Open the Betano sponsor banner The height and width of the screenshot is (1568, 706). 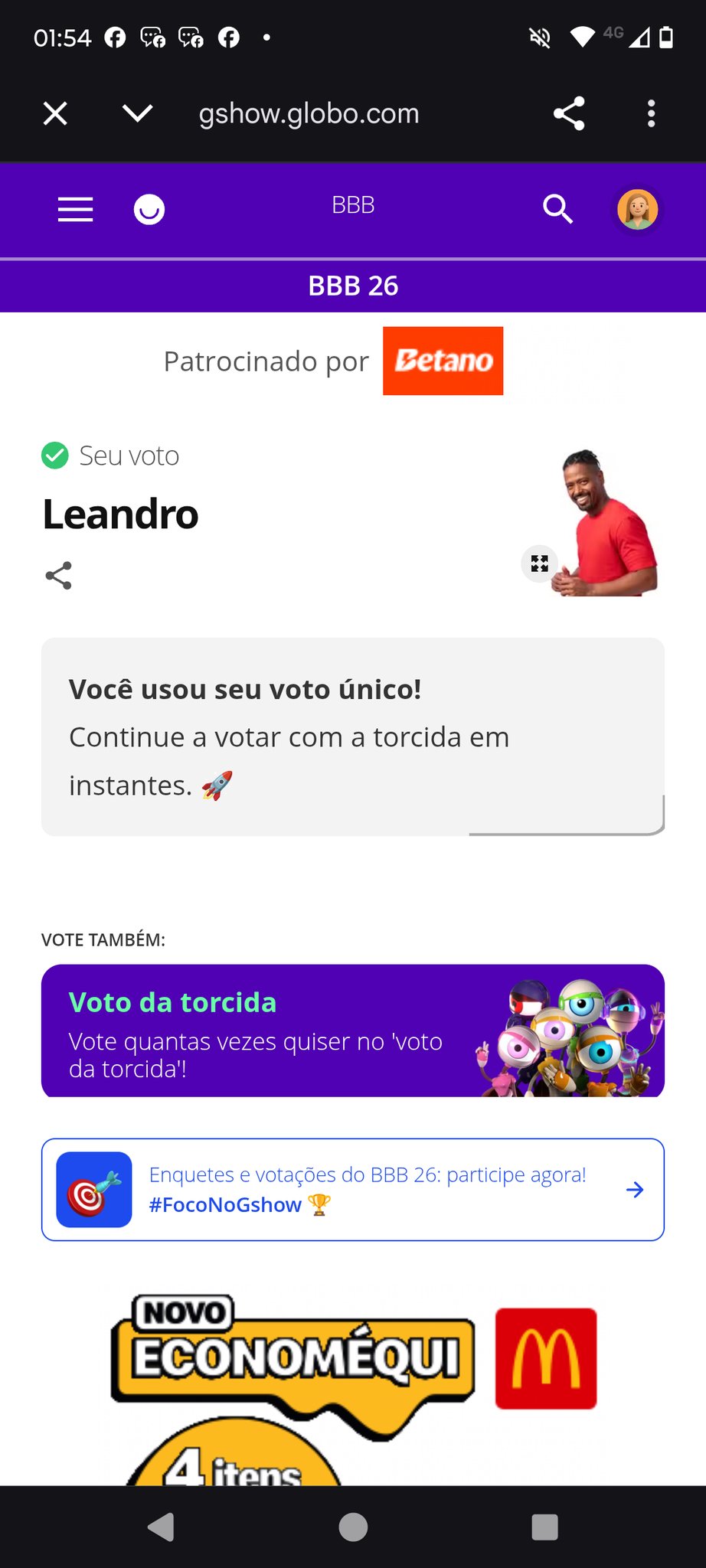pyautogui.click(x=443, y=361)
